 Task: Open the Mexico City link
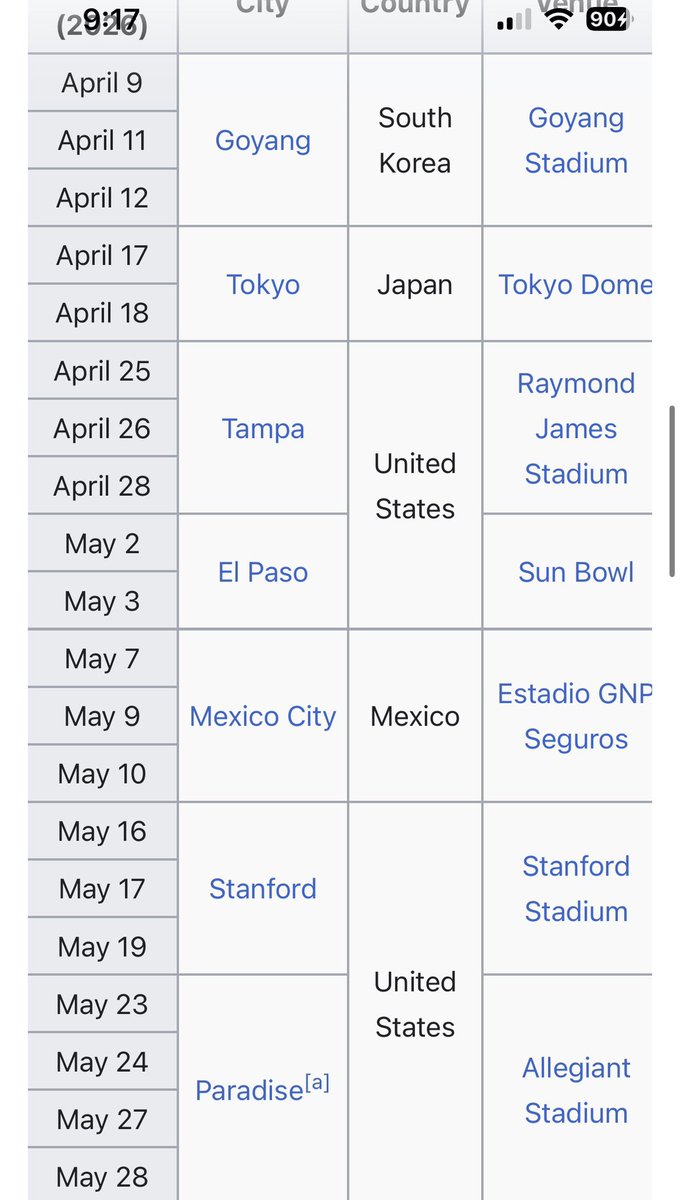(263, 717)
